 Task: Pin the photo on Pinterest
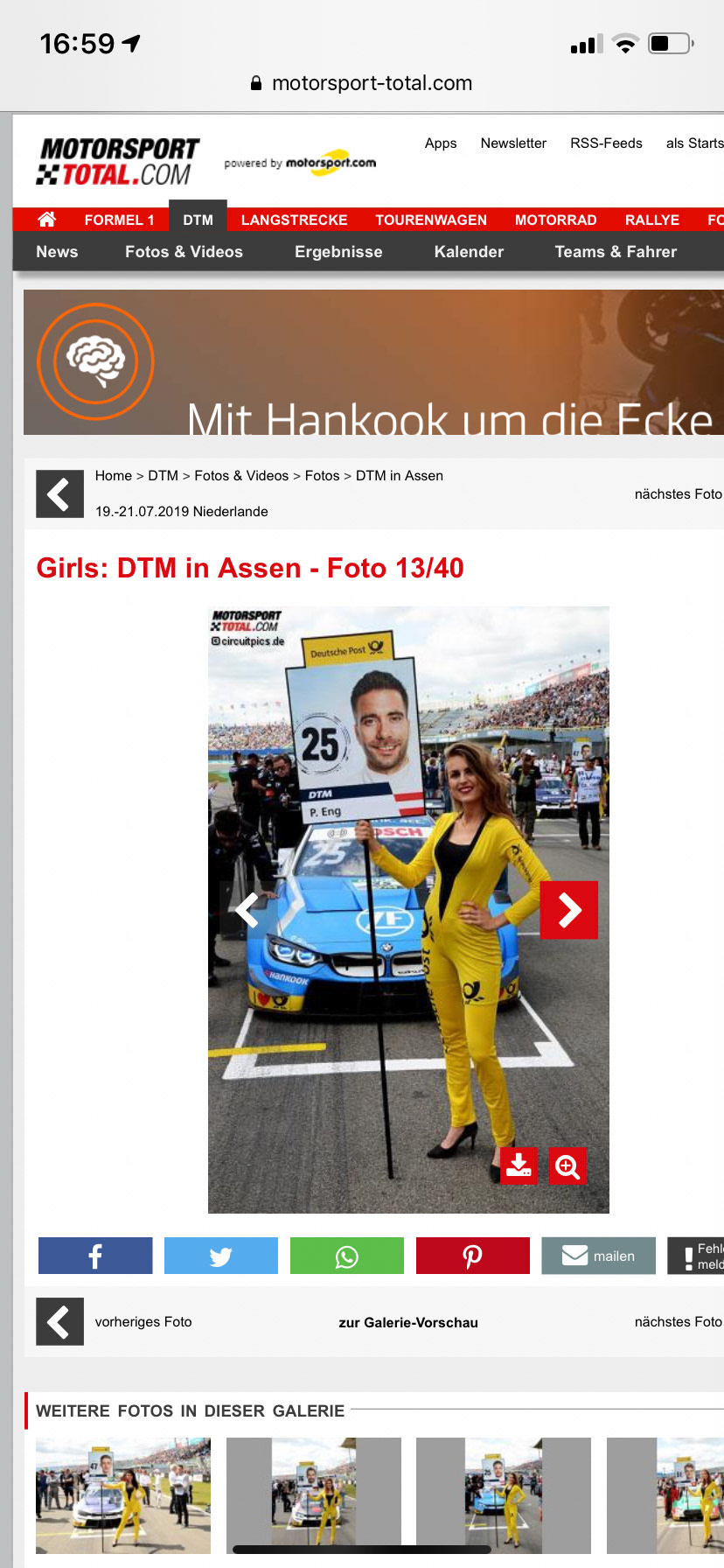tap(473, 1256)
